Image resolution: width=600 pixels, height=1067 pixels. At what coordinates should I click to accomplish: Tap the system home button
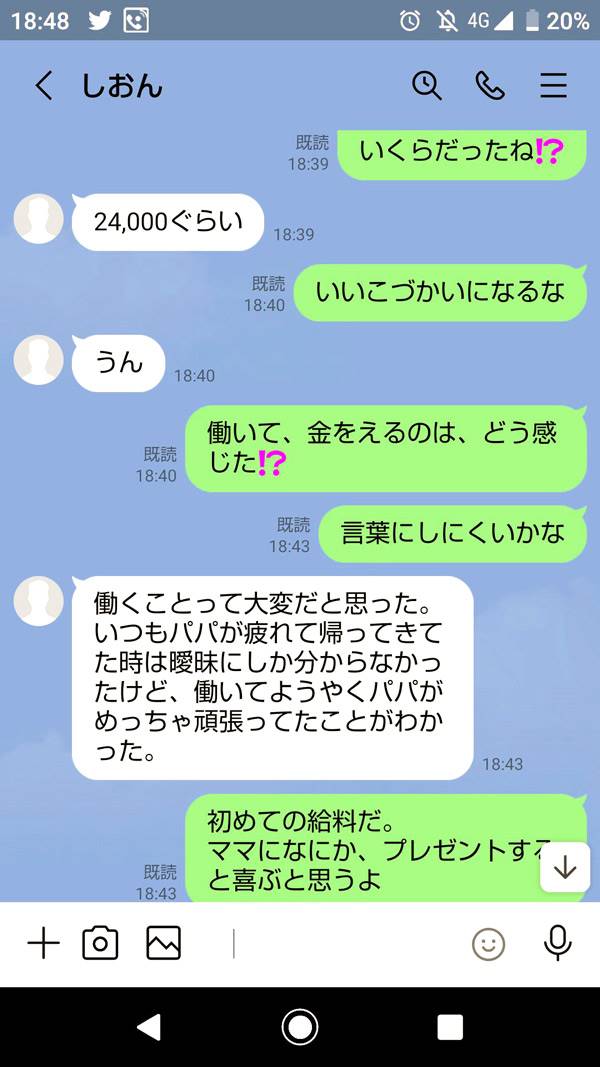299,1027
